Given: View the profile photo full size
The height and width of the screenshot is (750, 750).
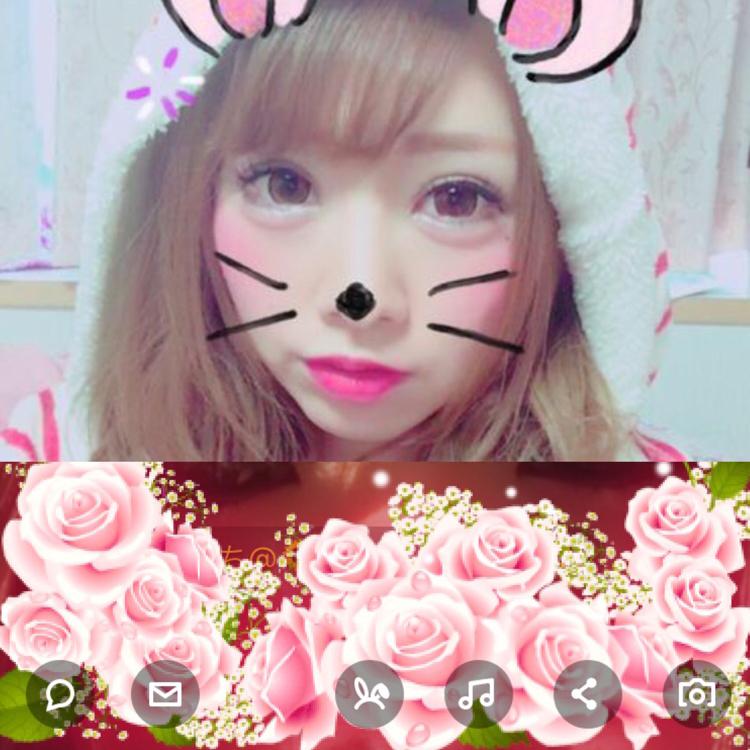Looking at the screenshot, I should click(x=375, y=230).
